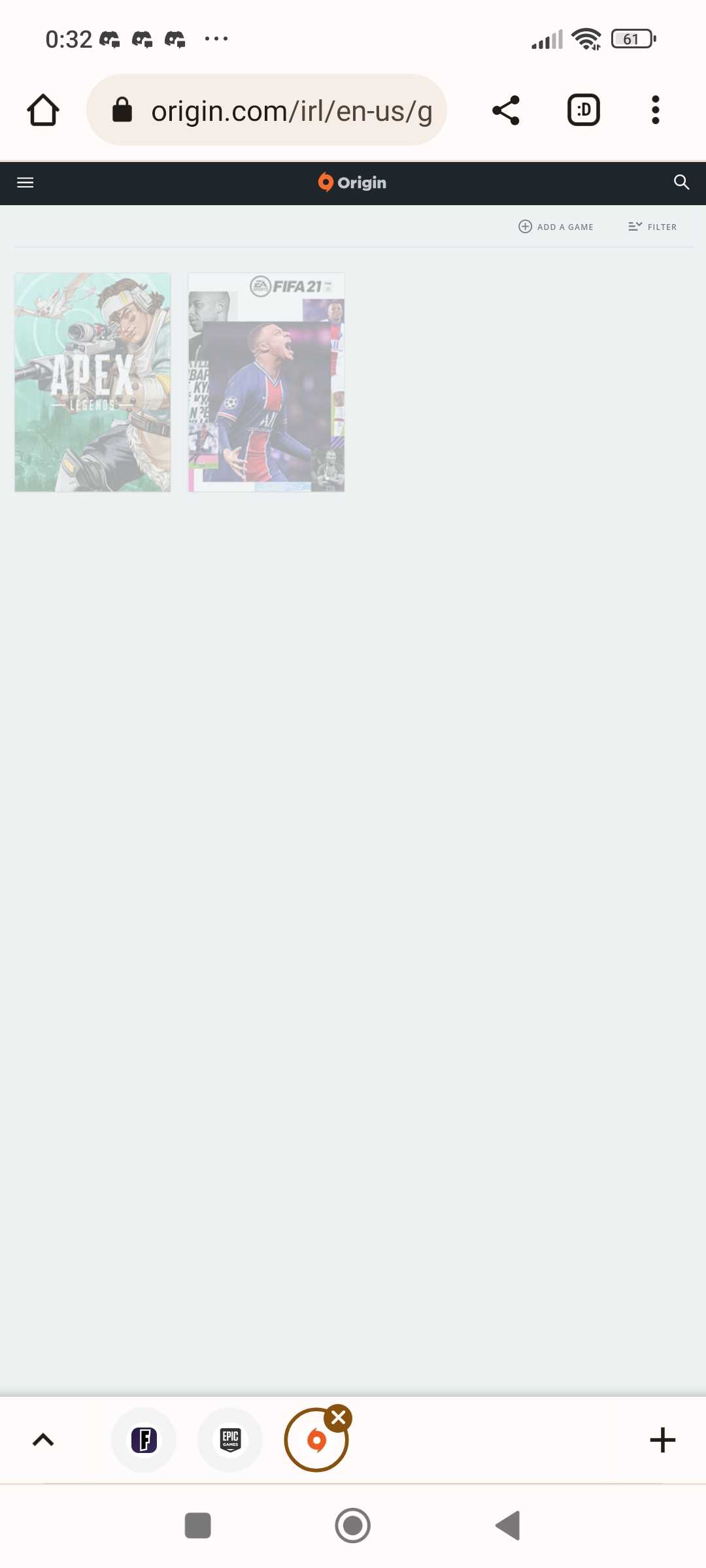
Task: Switch to the Fortnite tab
Action: [144, 1440]
